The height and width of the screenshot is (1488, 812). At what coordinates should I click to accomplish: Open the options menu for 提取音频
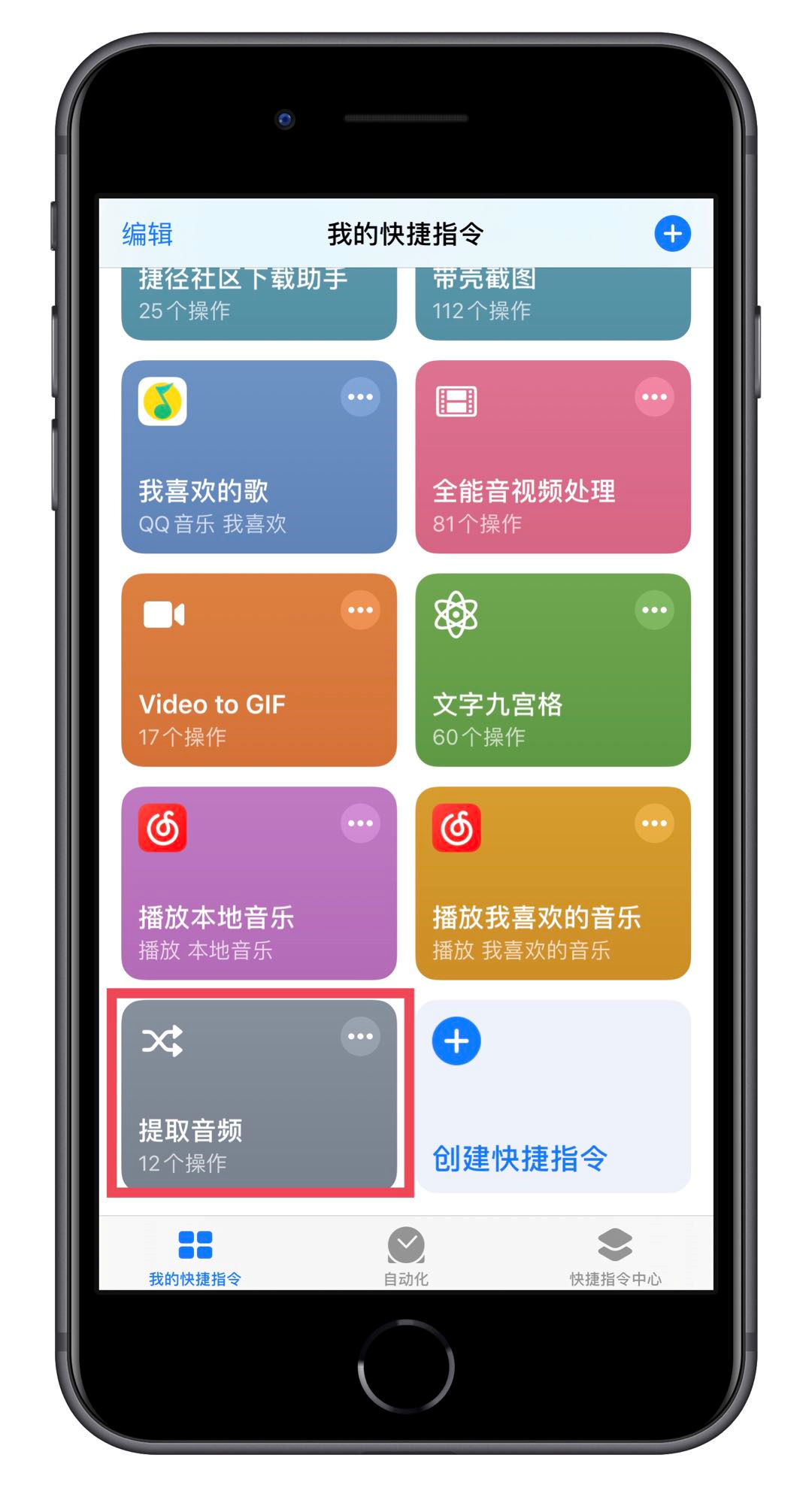[x=360, y=1037]
